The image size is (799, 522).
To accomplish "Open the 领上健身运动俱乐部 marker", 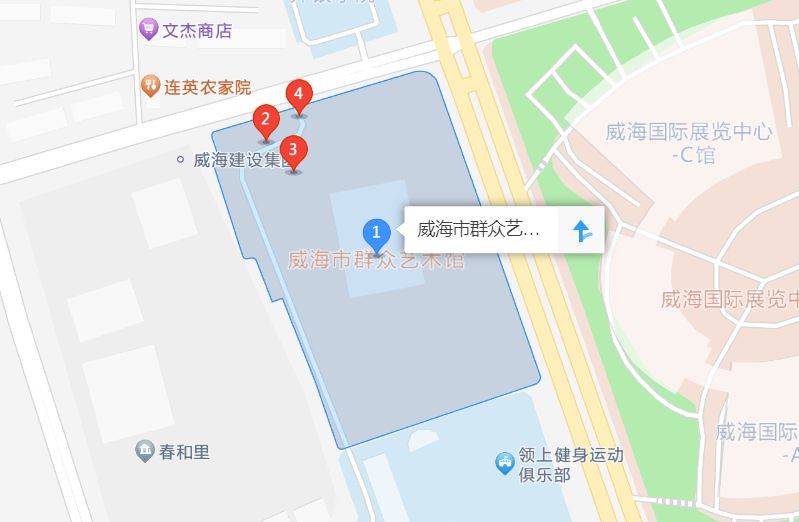I will pyautogui.click(x=507, y=463).
